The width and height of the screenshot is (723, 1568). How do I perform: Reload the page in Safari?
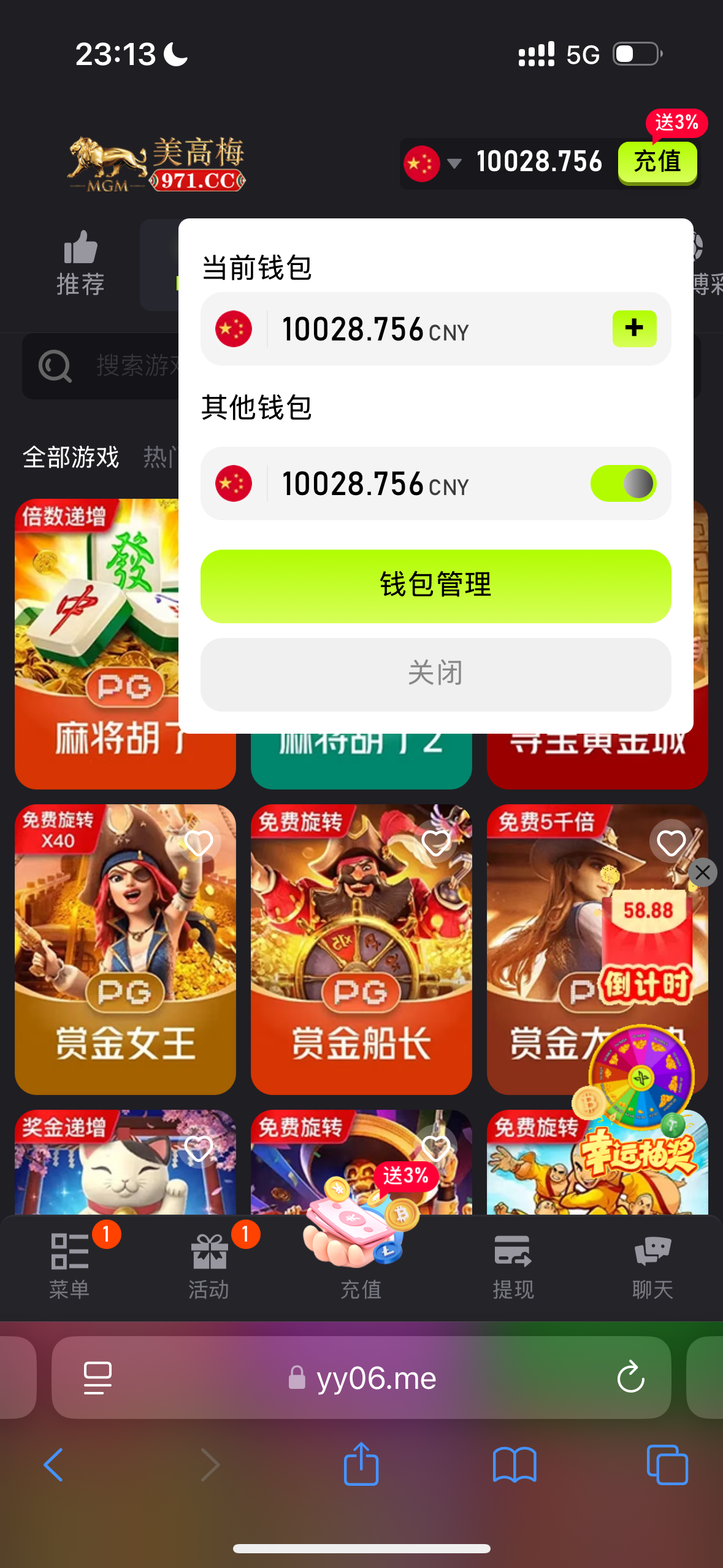pyautogui.click(x=630, y=1378)
